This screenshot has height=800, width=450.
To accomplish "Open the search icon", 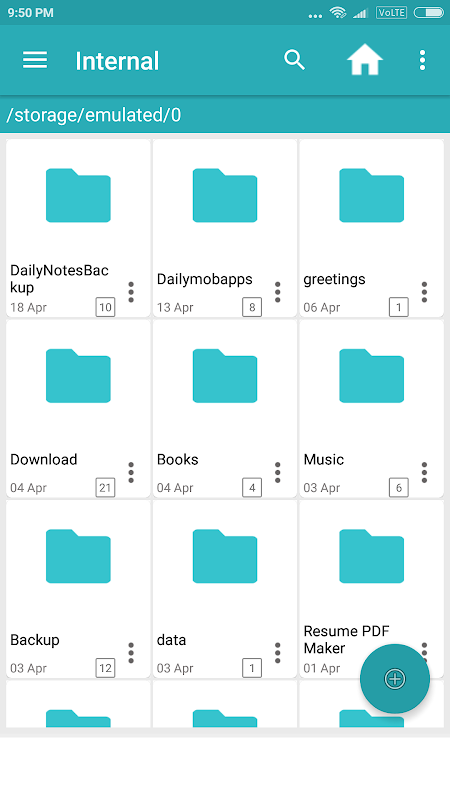I will [x=294, y=60].
